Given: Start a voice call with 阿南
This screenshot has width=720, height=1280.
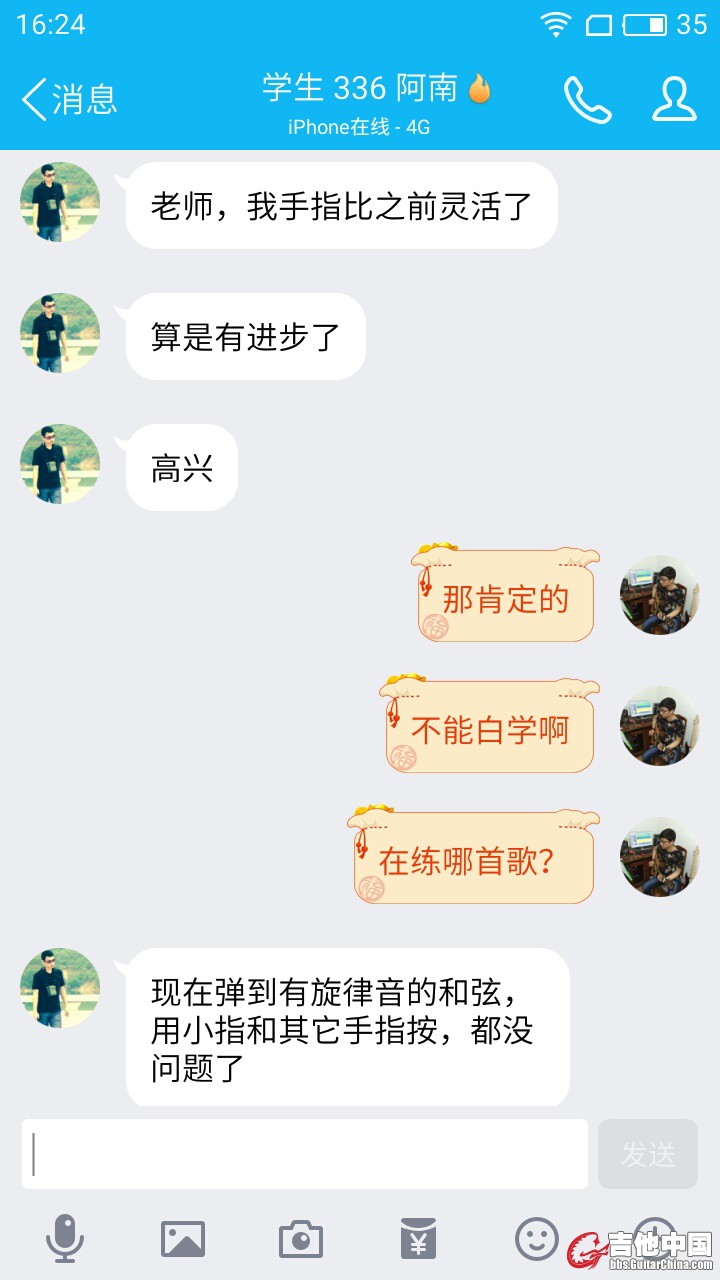Looking at the screenshot, I should [587, 99].
